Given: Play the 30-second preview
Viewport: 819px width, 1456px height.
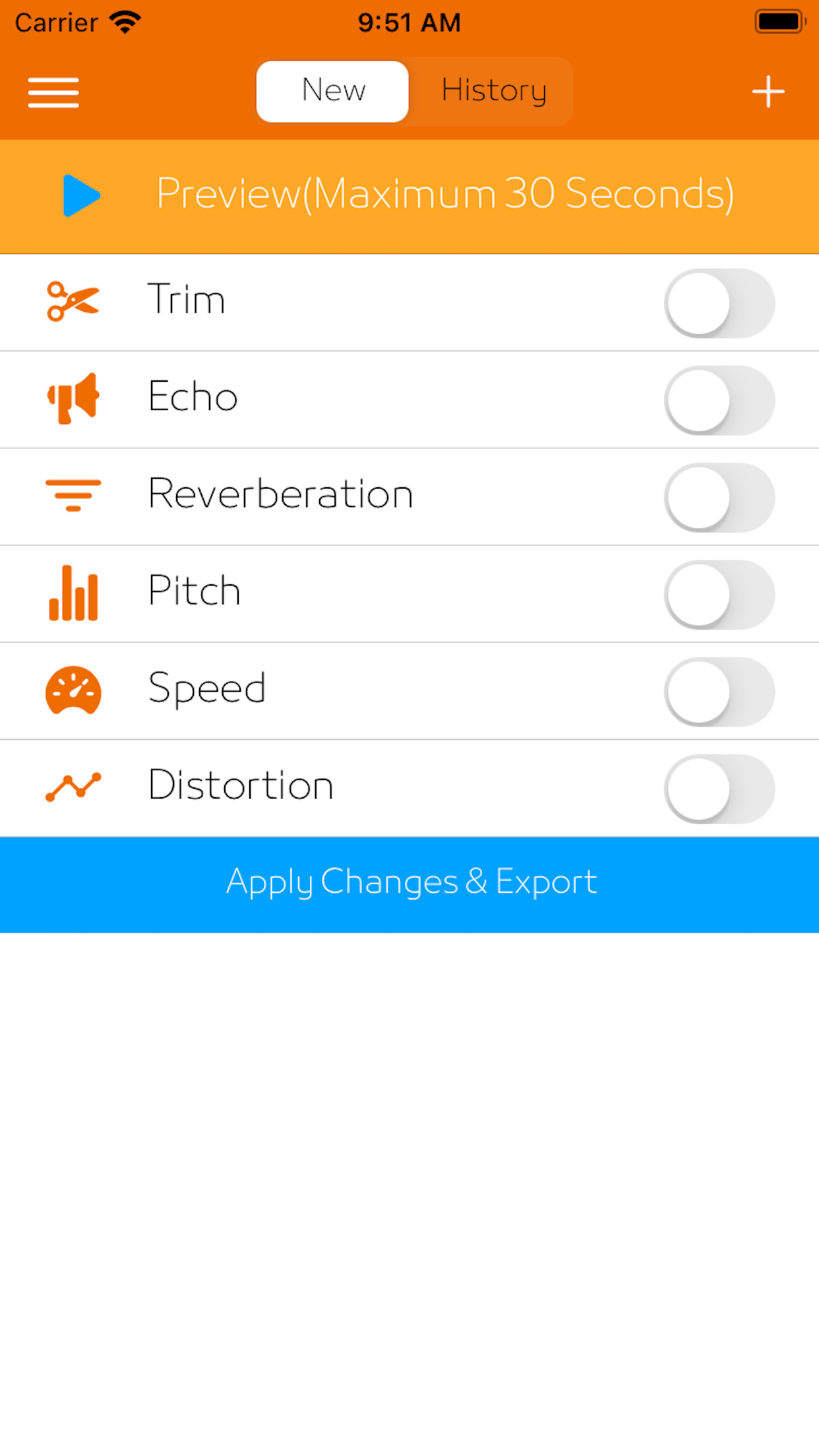Looking at the screenshot, I should [82, 195].
